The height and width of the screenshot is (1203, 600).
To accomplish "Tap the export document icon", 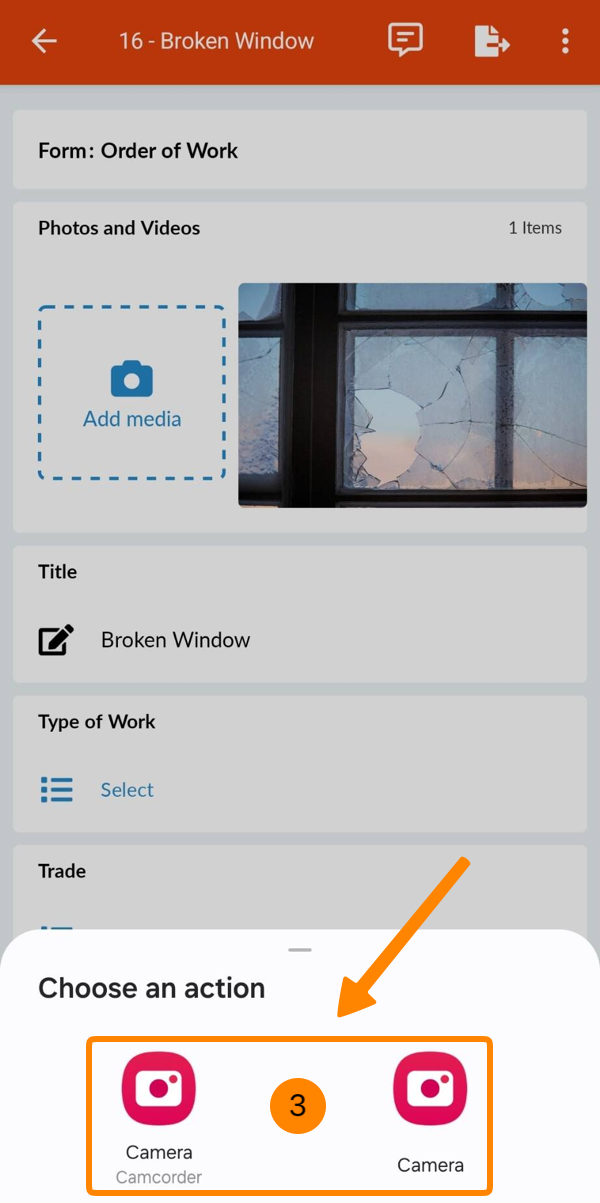I will (490, 41).
